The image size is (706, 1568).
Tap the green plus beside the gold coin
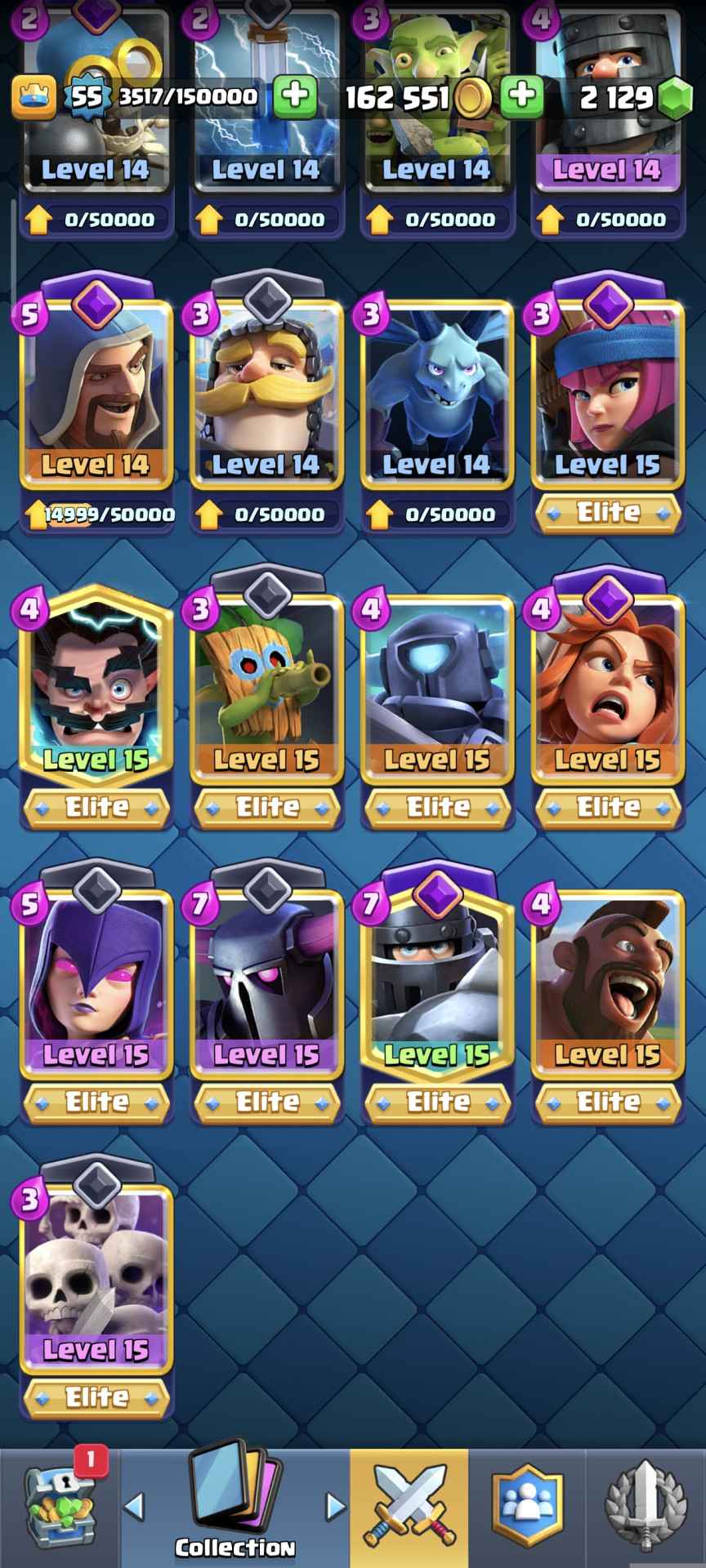[x=521, y=97]
